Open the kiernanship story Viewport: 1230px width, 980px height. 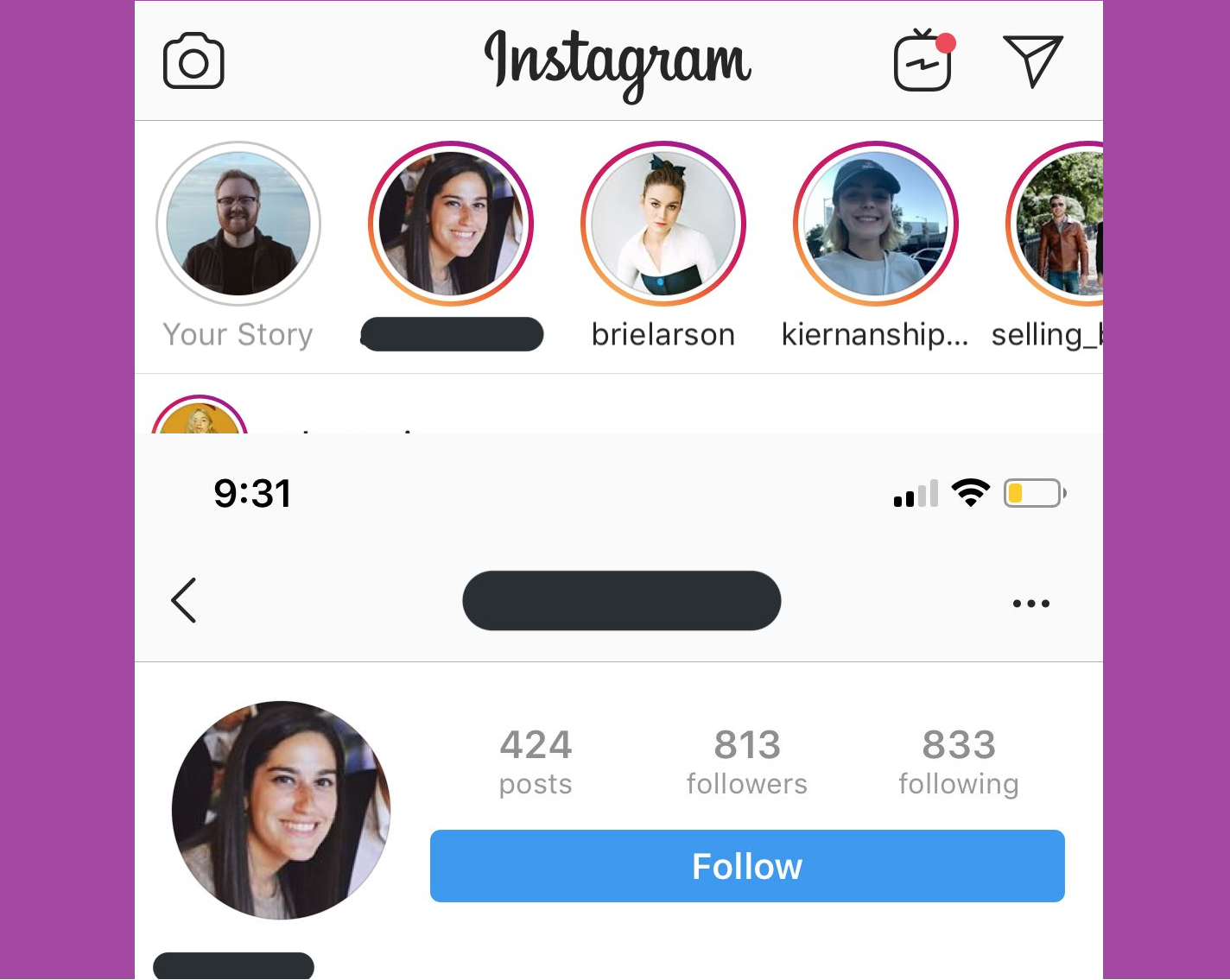[x=876, y=224]
